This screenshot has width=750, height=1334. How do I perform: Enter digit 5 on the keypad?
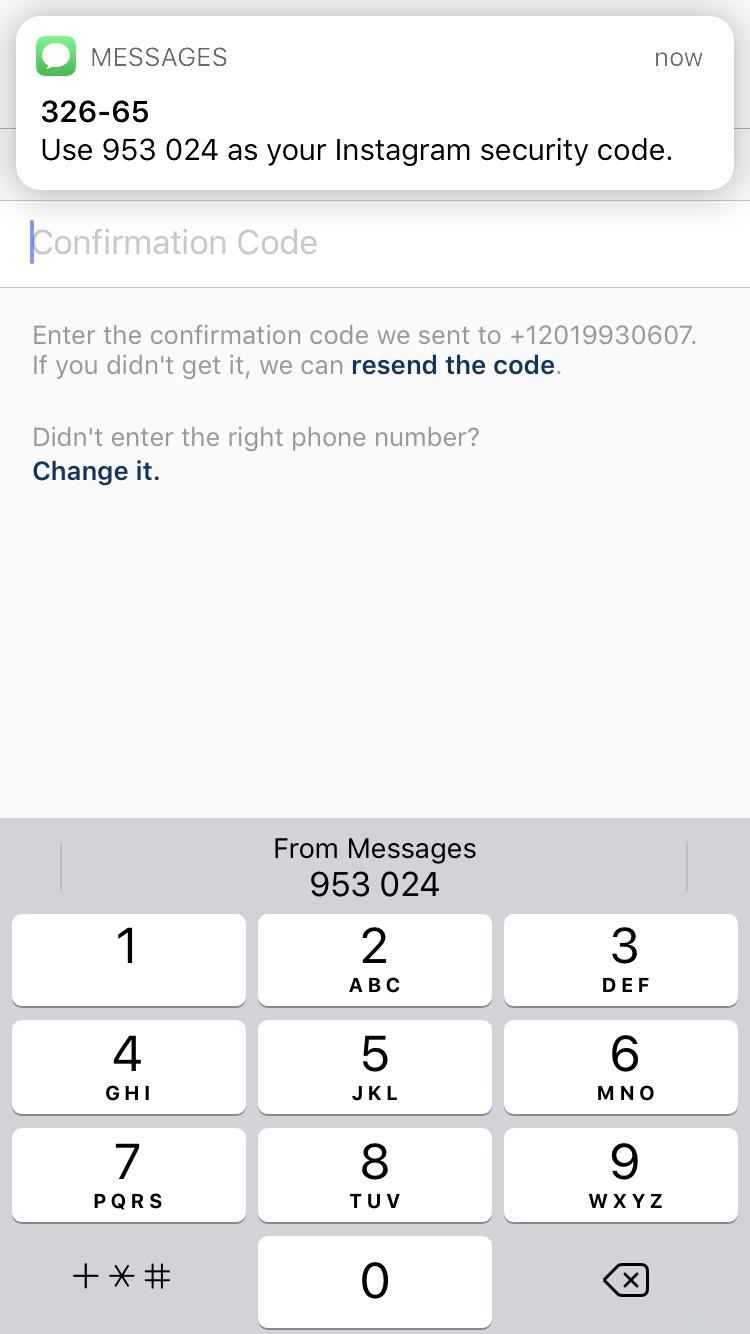point(375,1066)
